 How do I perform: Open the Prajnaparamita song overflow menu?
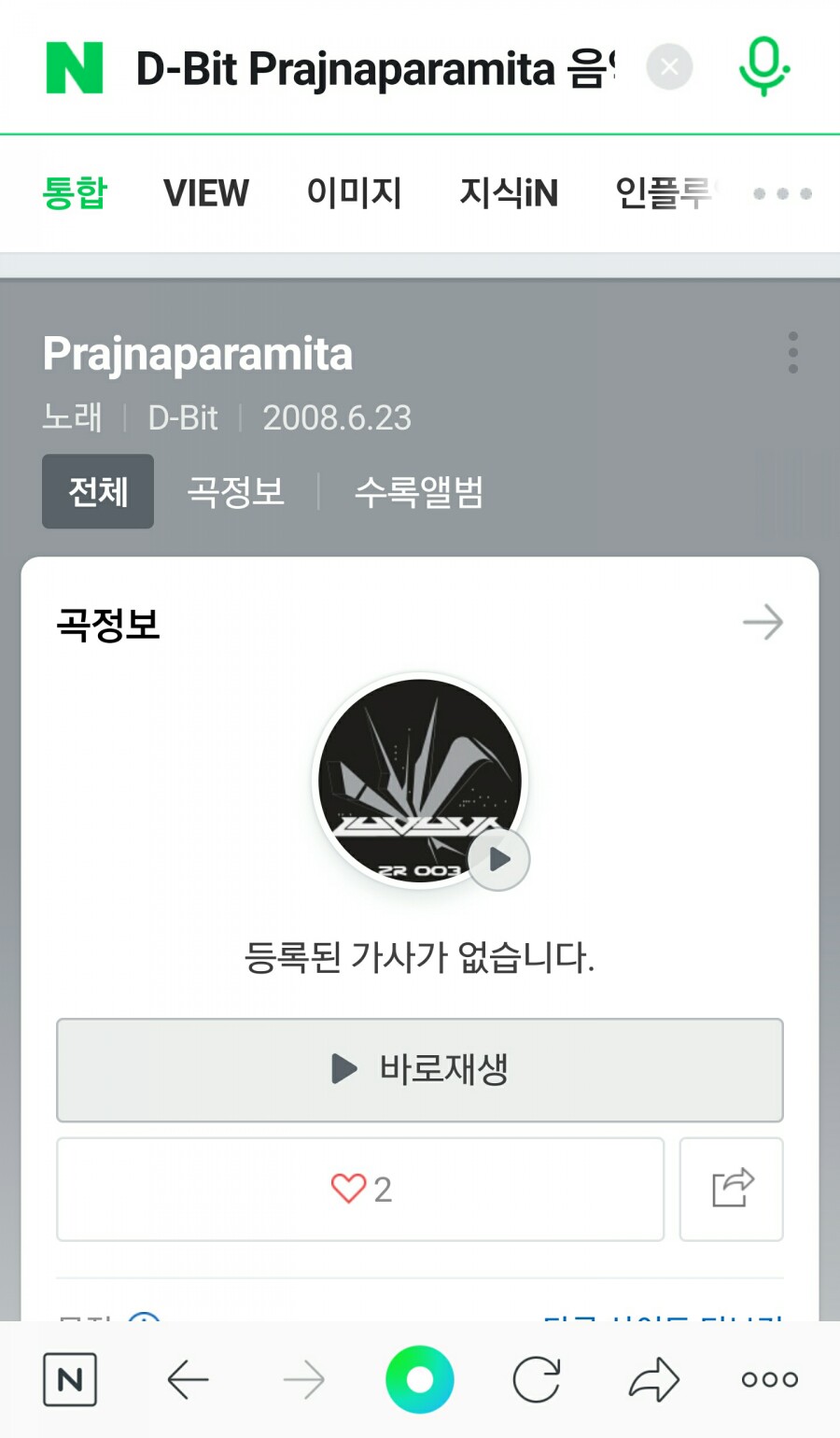792,353
